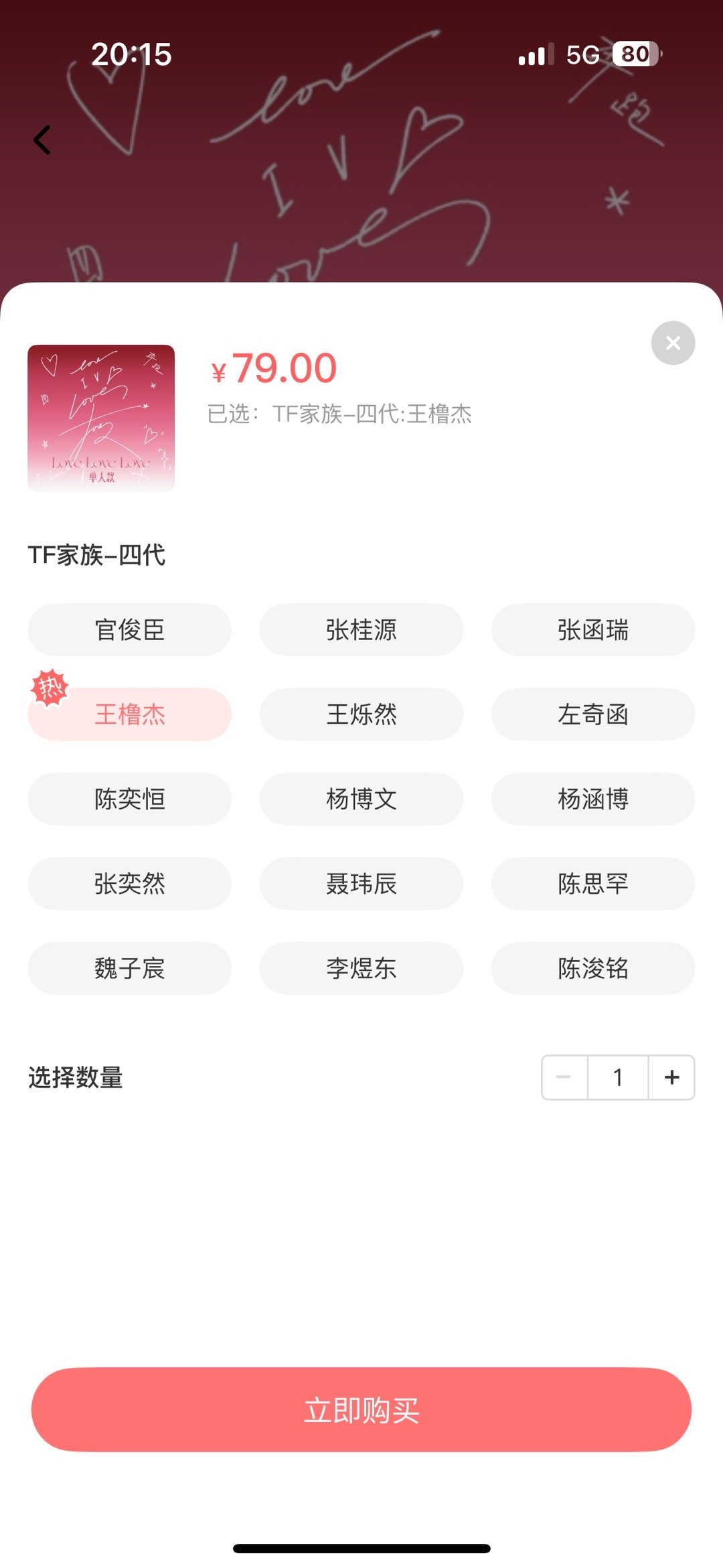The width and height of the screenshot is (723, 1568).
Task: Select option 聂玮辰
Action: click(x=361, y=884)
